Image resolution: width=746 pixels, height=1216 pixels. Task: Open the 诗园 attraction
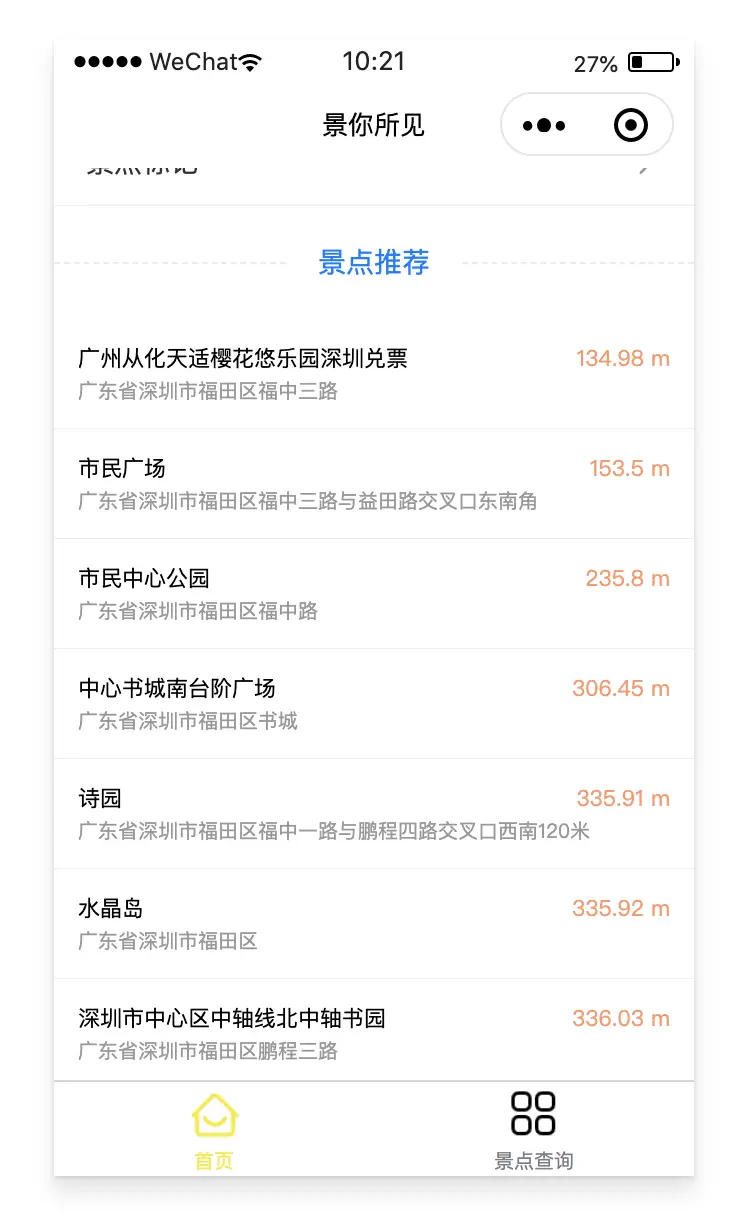(373, 814)
